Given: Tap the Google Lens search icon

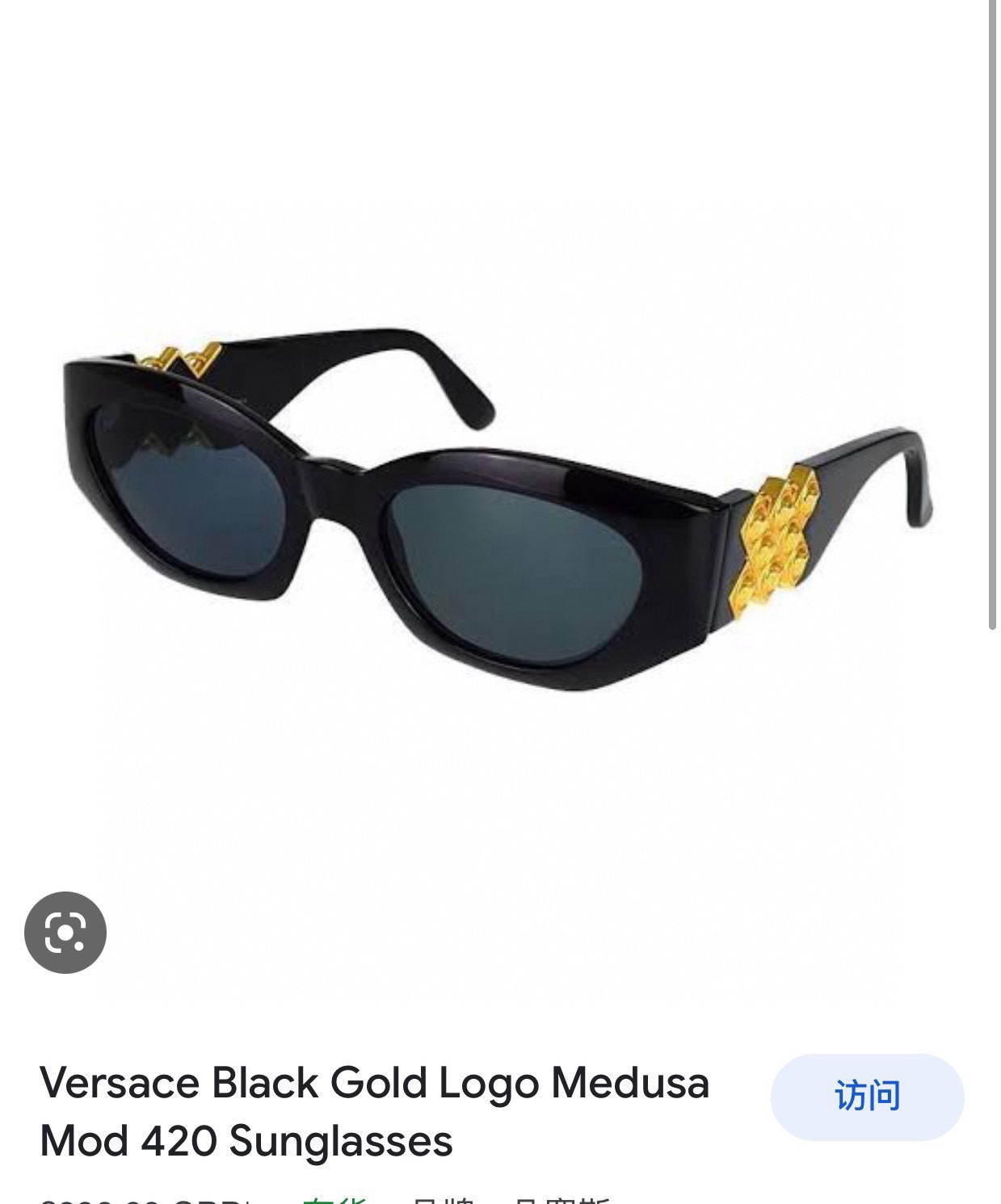Looking at the screenshot, I should pyautogui.click(x=65, y=932).
